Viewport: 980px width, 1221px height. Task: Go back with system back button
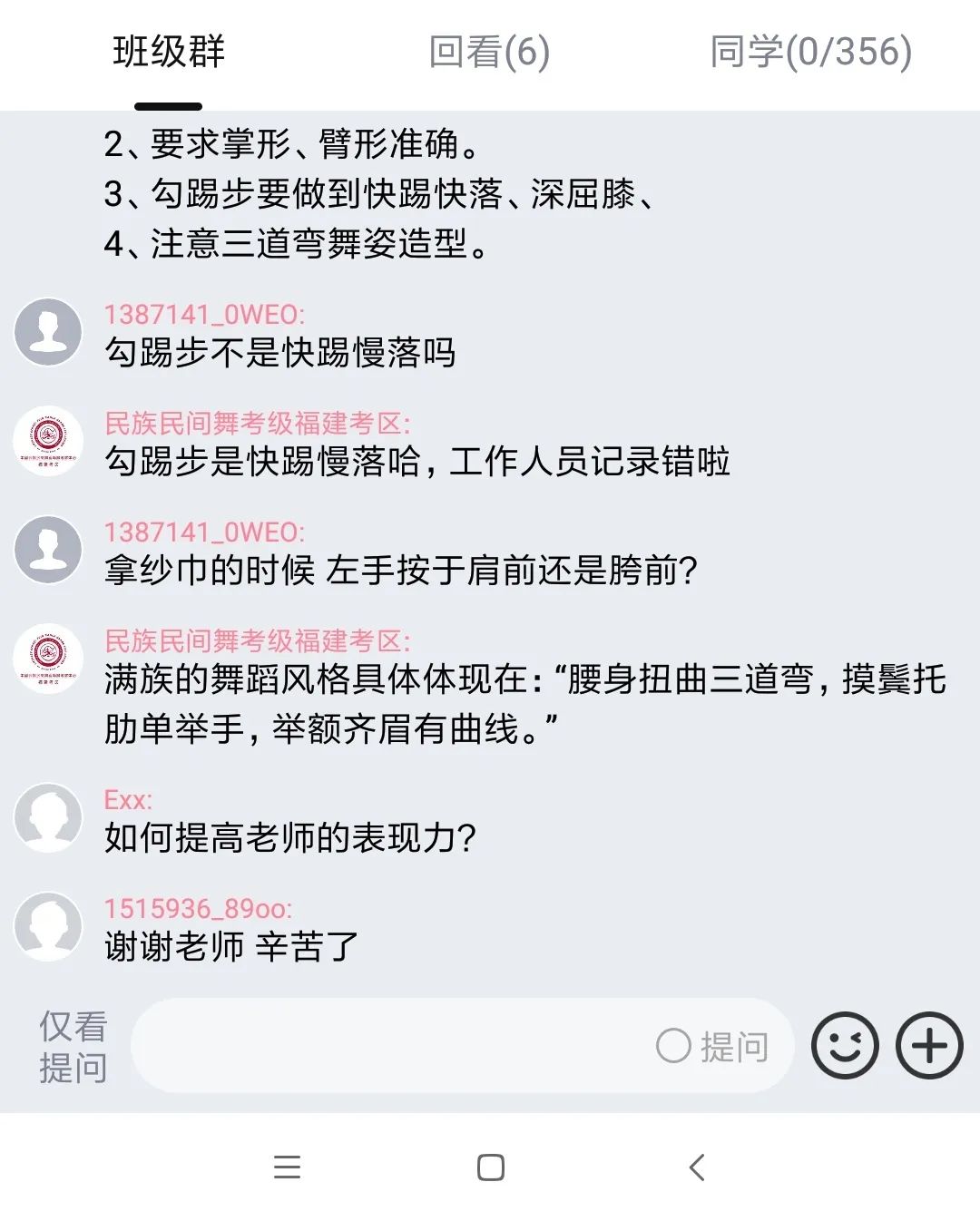tap(697, 1167)
